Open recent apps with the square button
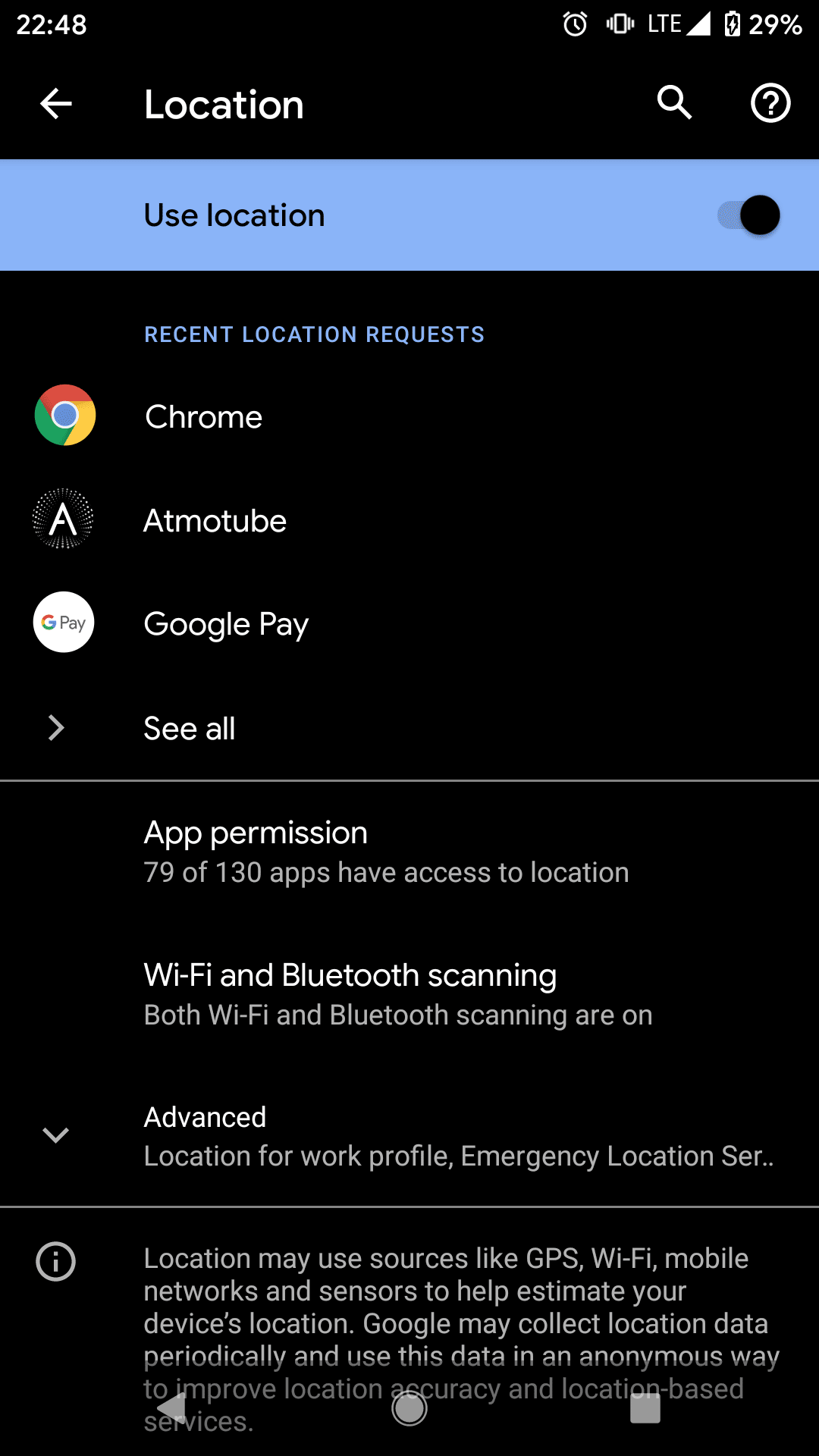The image size is (819, 1456). (645, 1409)
